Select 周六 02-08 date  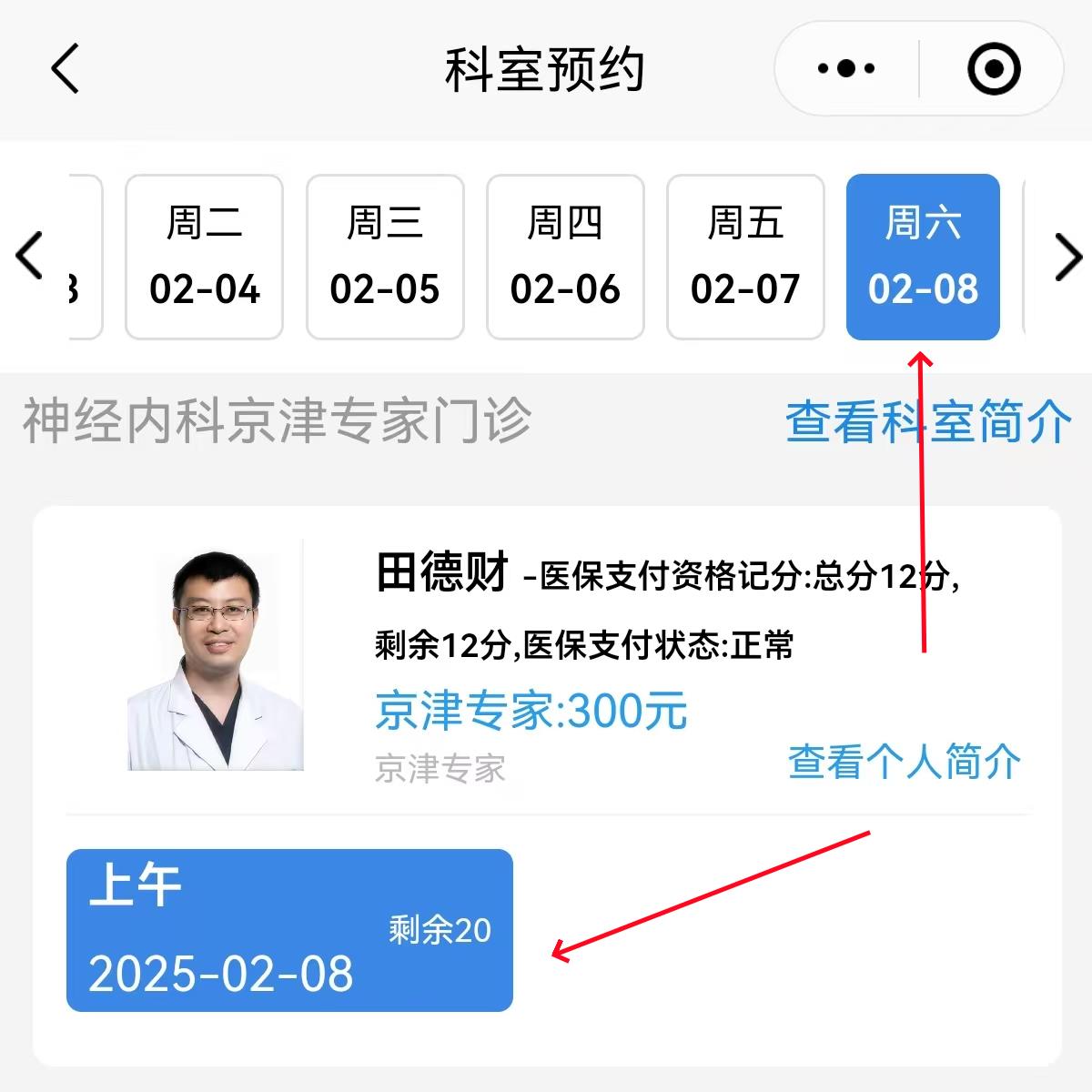pos(923,257)
